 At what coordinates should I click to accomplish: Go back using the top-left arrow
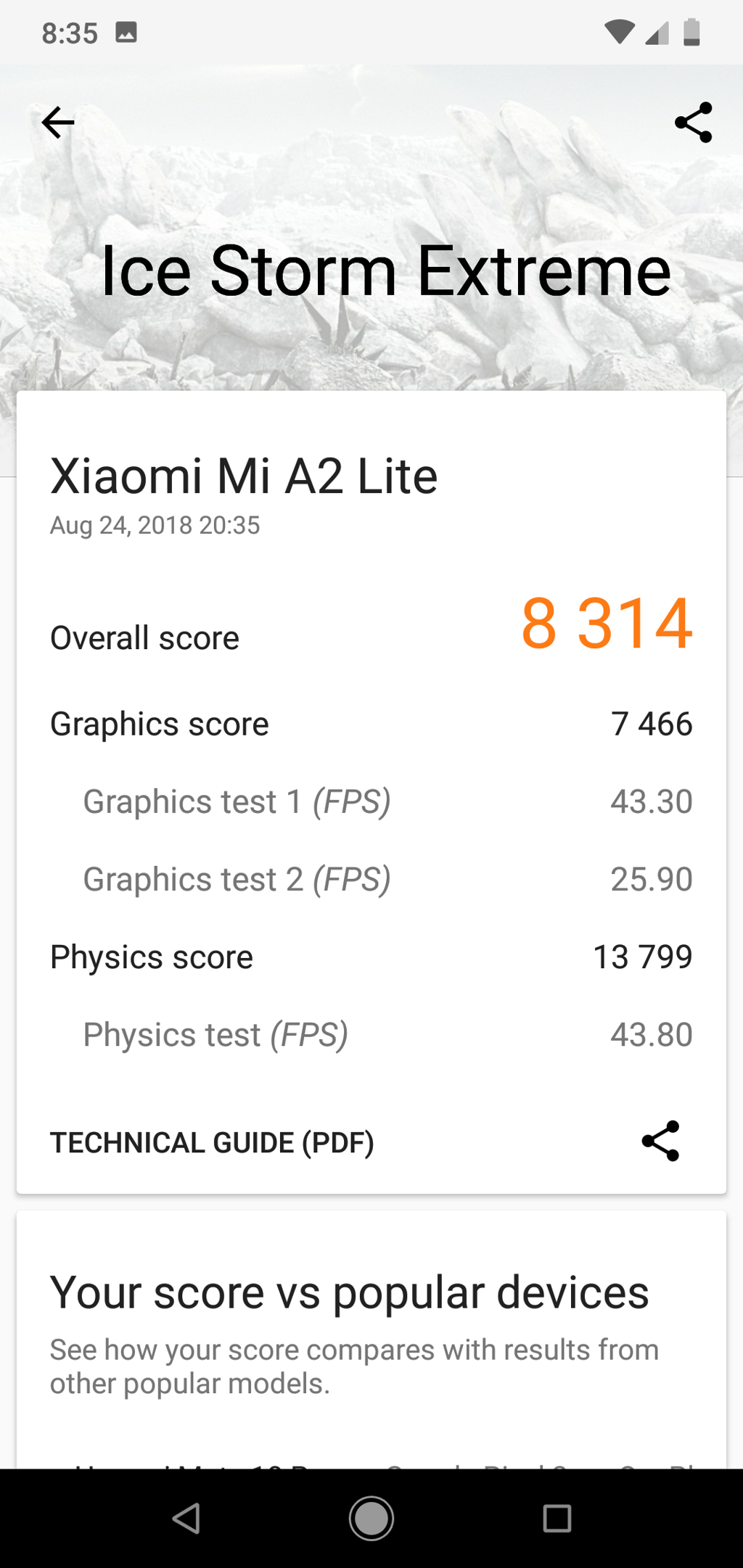pyautogui.click(x=58, y=122)
